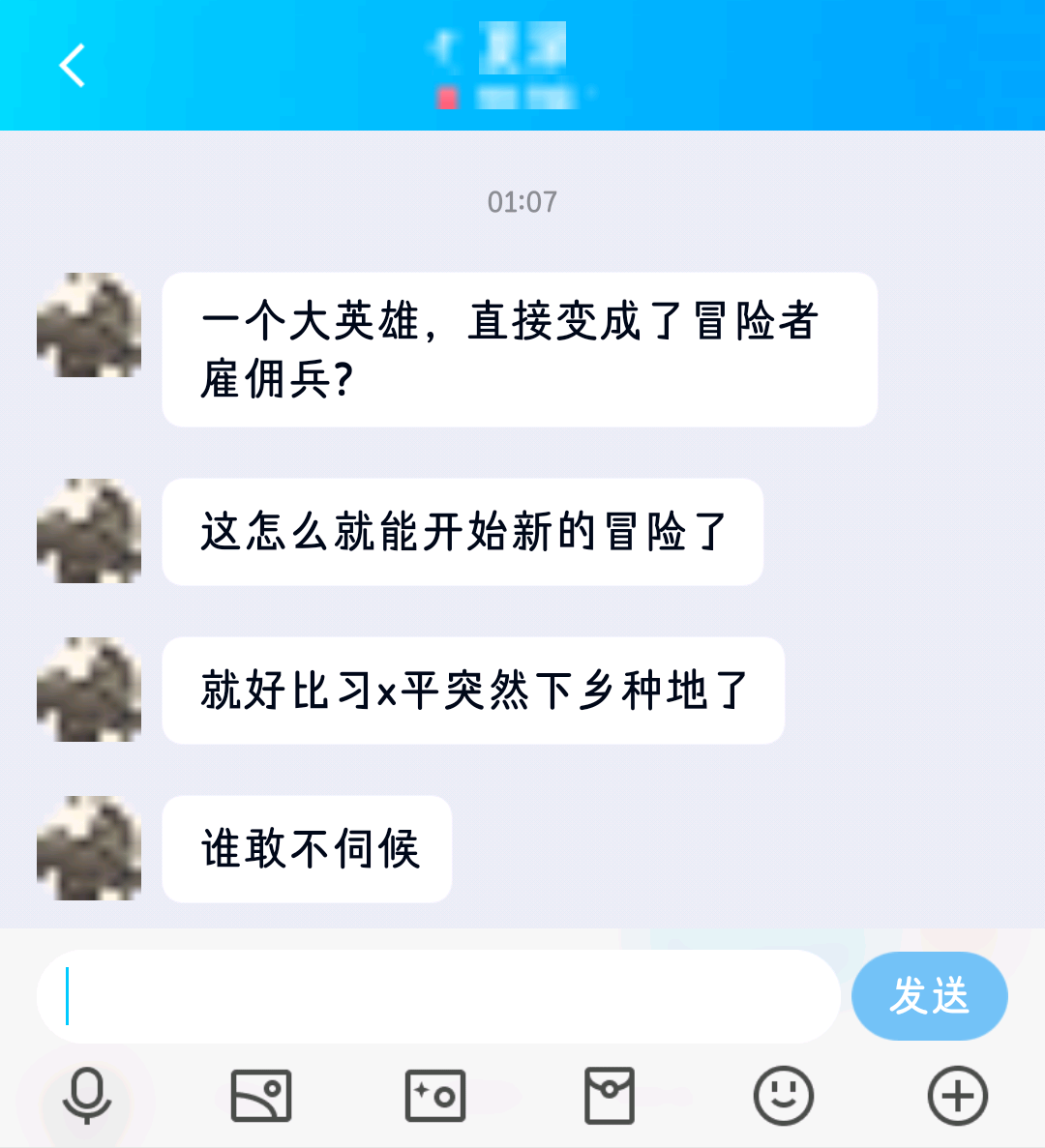The width and height of the screenshot is (1045, 1148).
Task: Open sender avatar beside 谁敢不伺候 message
Action: coord(89,848)
